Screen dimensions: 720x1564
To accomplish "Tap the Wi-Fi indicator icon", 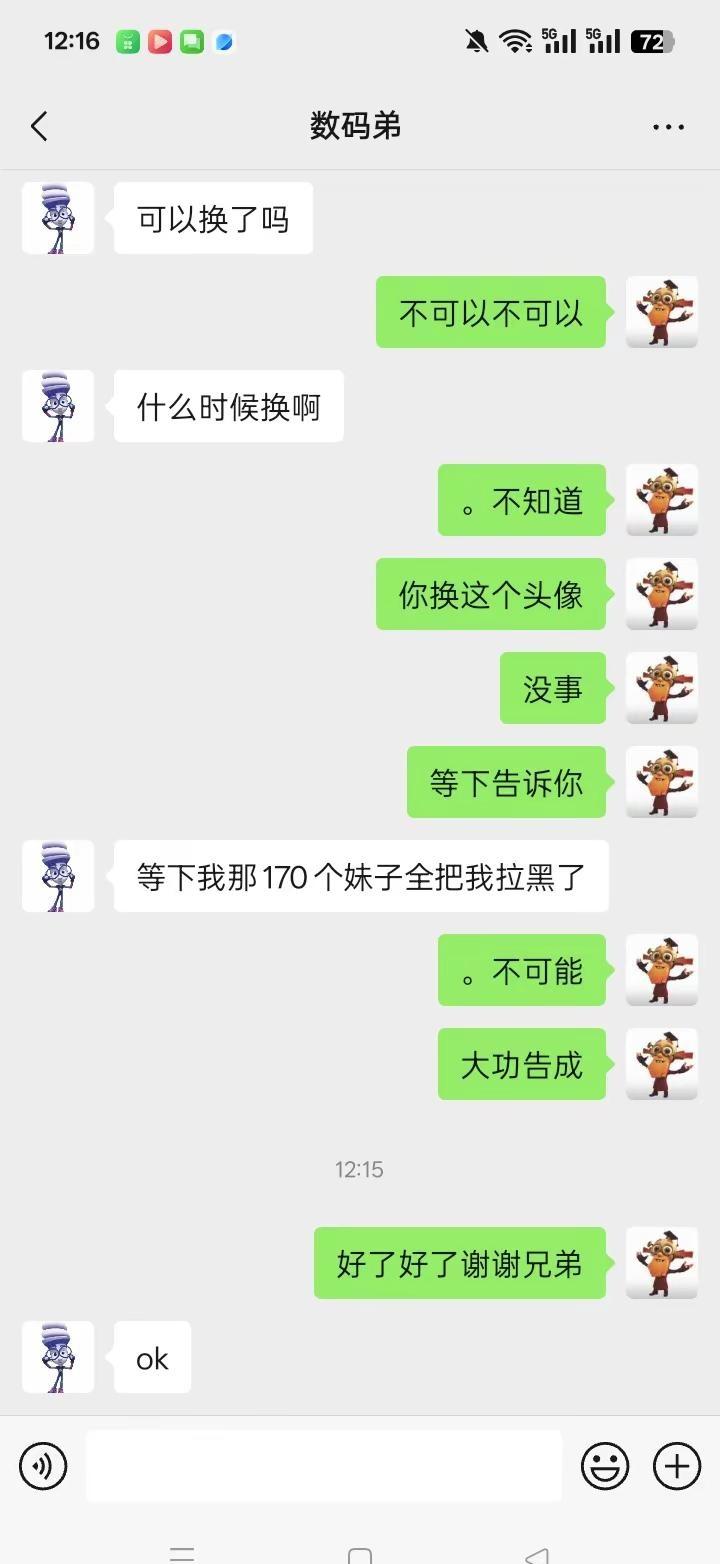I will 512,42.
